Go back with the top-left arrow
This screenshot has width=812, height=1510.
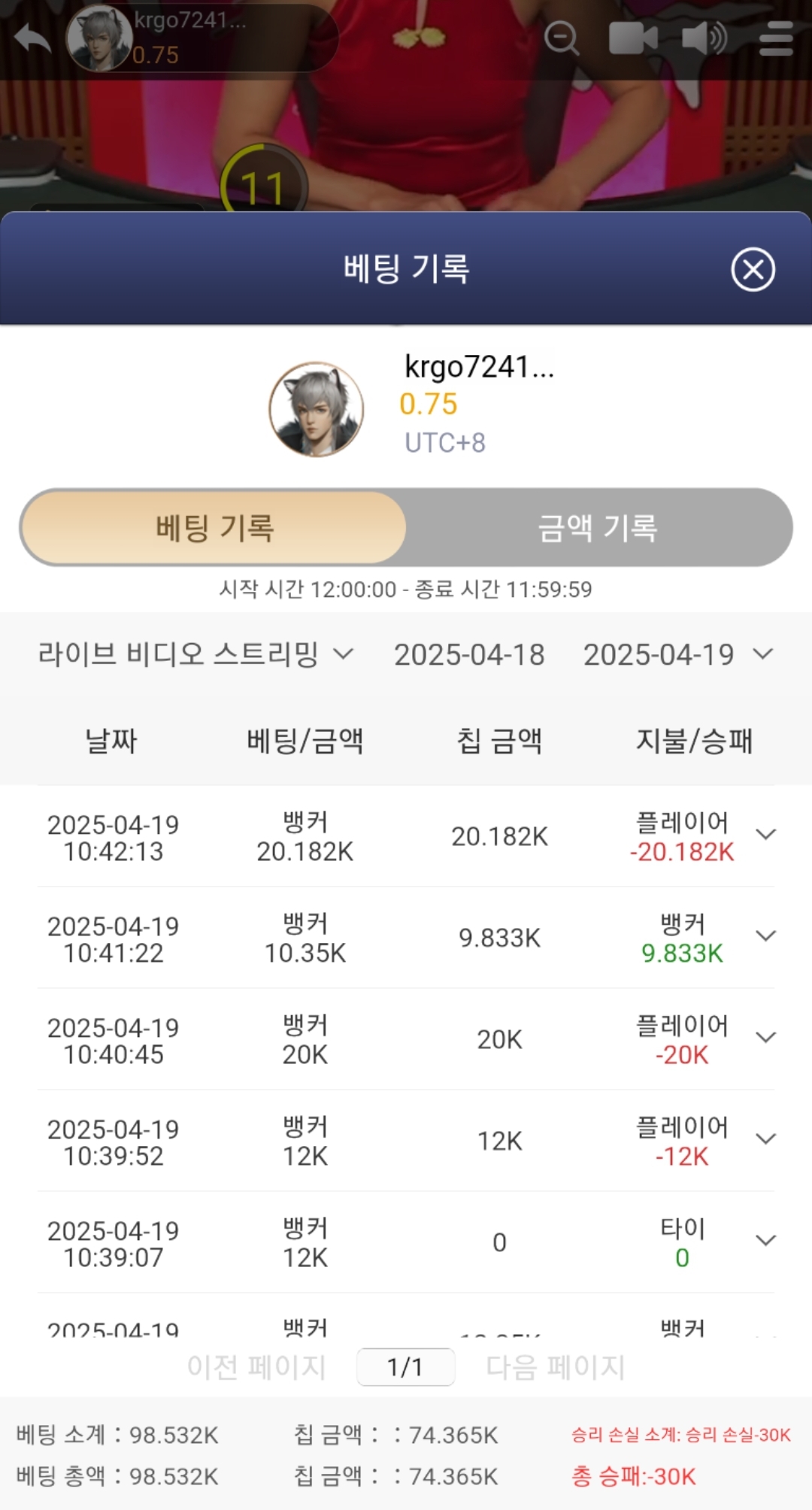point(33,39)
